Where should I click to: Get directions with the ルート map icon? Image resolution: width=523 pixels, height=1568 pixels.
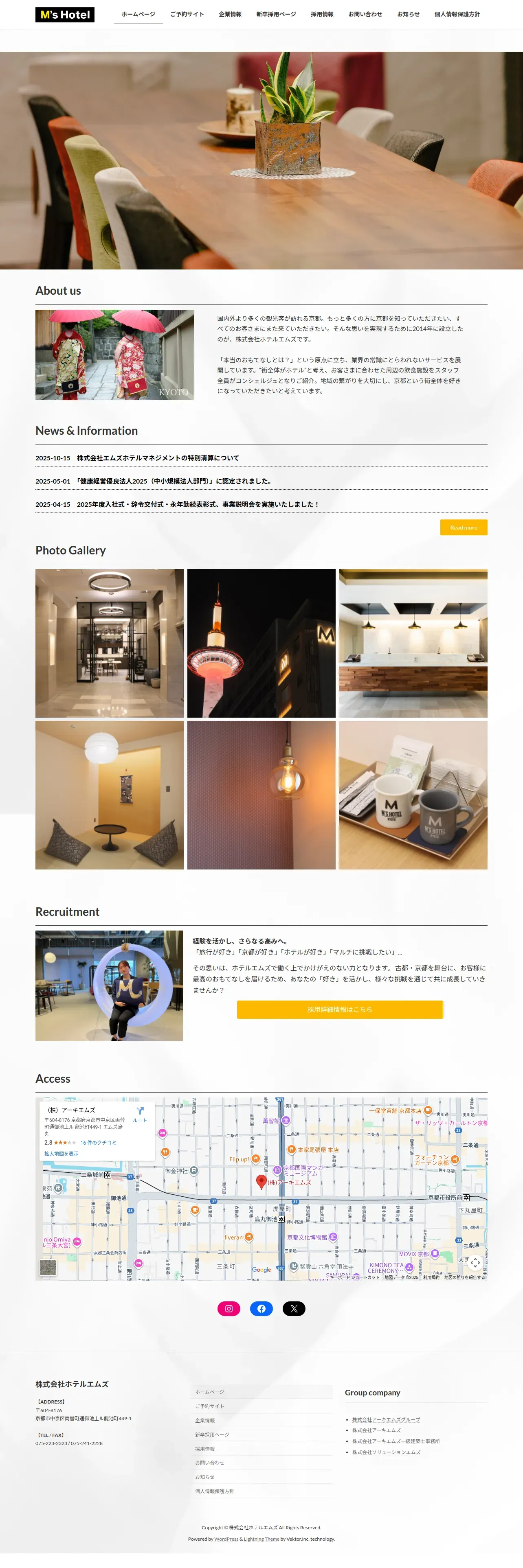click(140, 1115)
